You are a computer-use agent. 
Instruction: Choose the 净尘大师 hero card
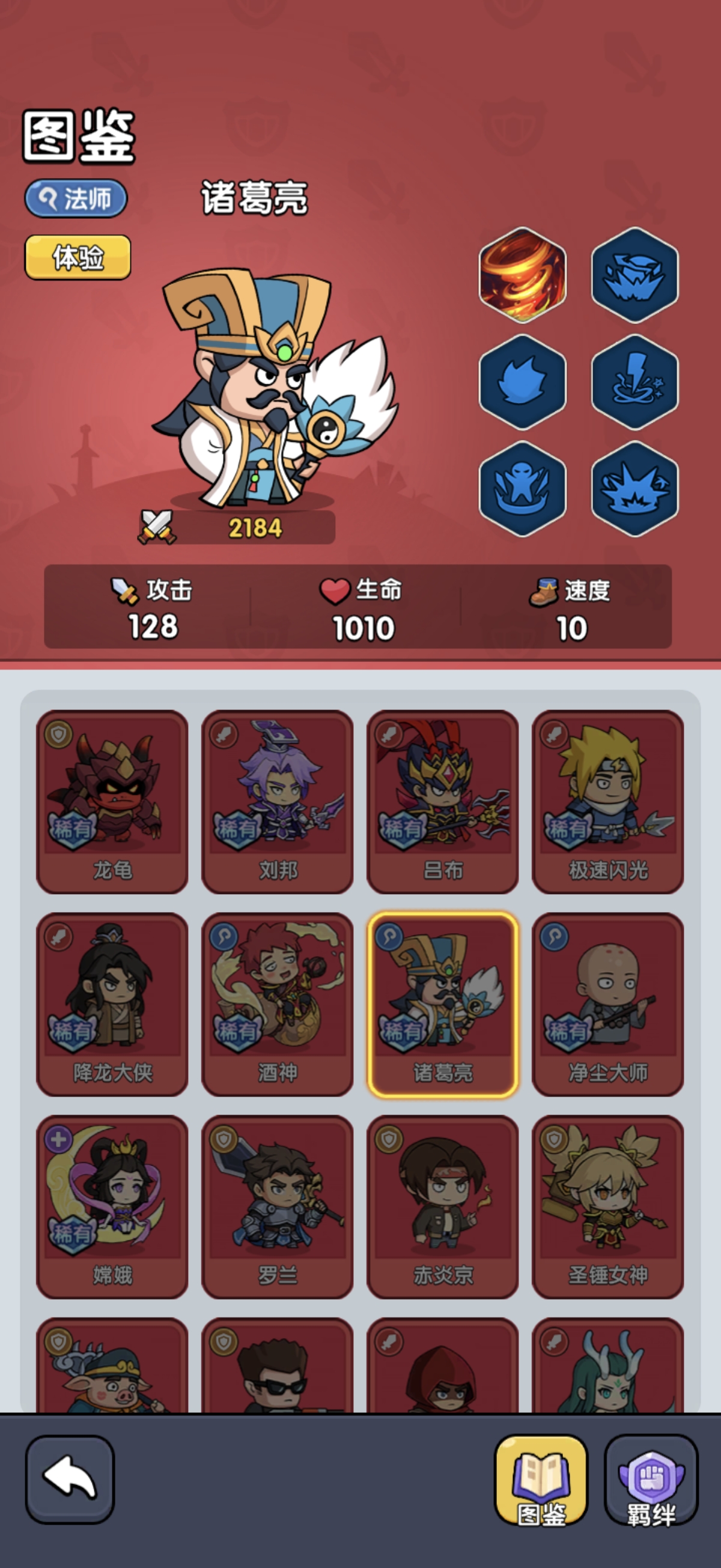(608, 1003)
